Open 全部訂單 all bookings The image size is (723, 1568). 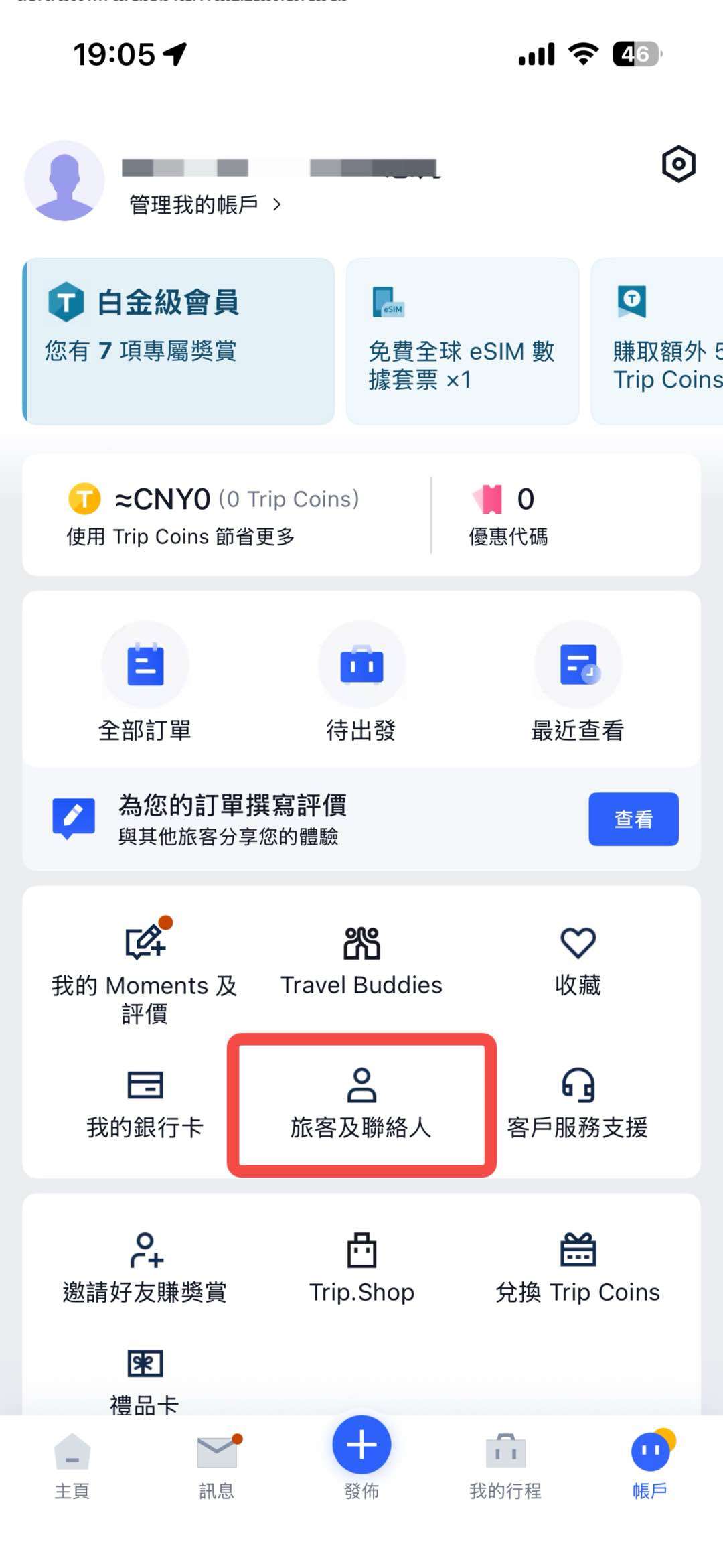pyautogui.click(x=145, y=683)
